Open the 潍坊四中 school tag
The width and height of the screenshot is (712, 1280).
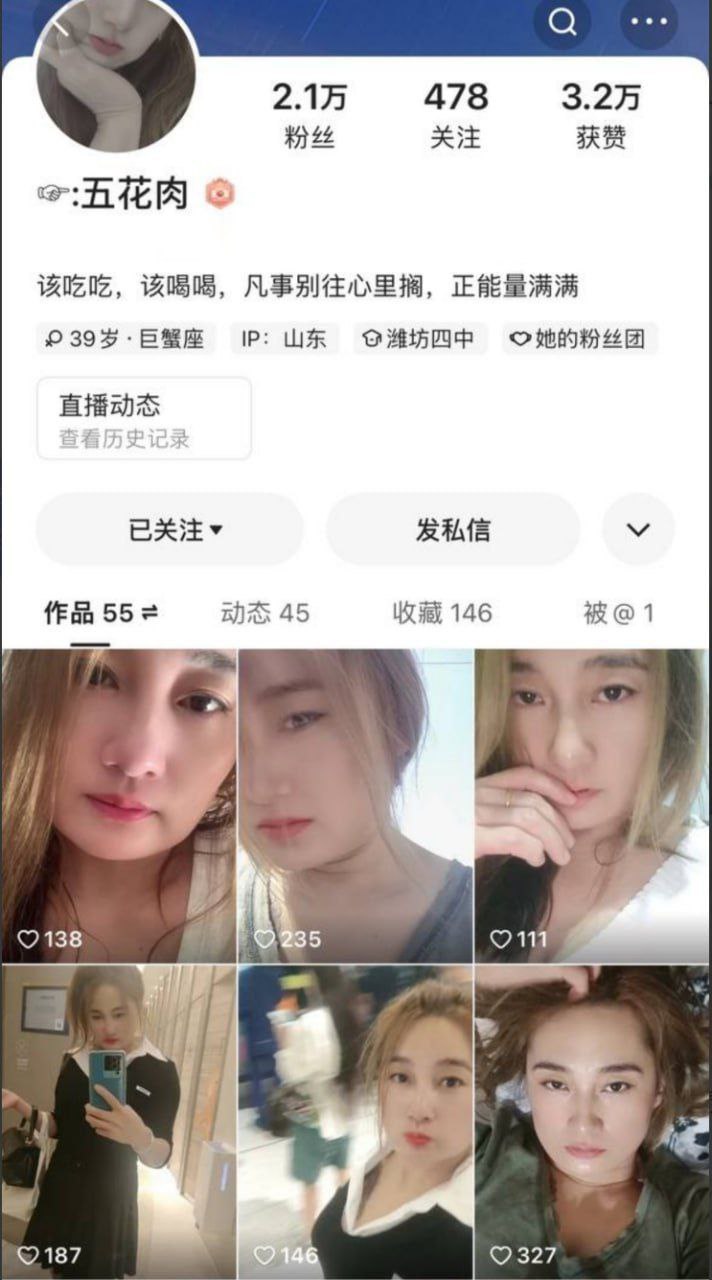point(418,339)
